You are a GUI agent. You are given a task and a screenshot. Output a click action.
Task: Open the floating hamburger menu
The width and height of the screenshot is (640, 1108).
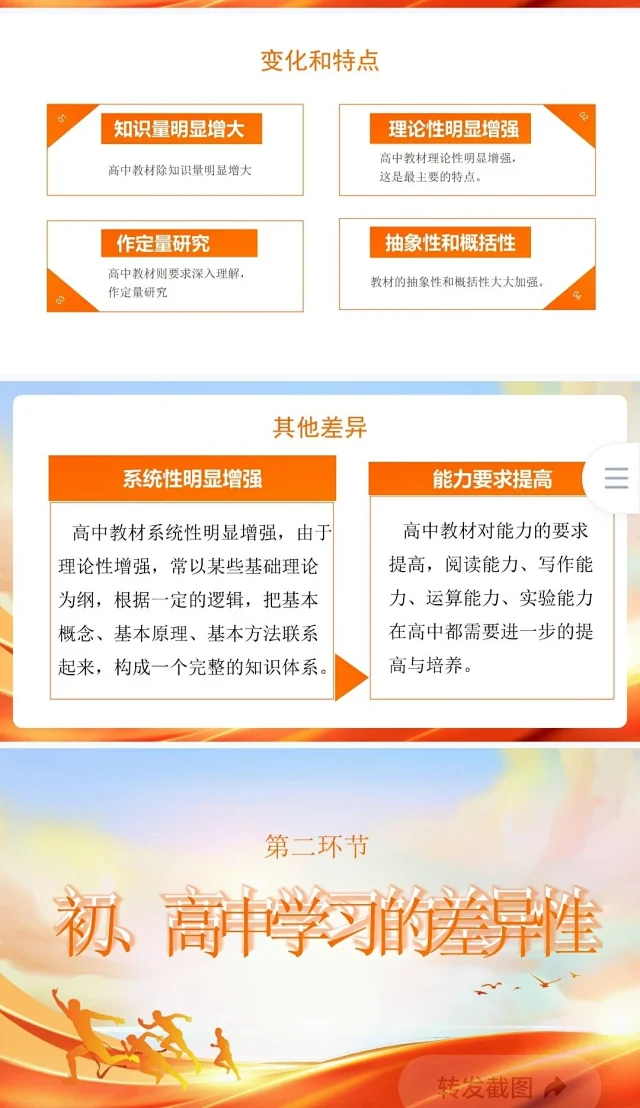point(616,478)
